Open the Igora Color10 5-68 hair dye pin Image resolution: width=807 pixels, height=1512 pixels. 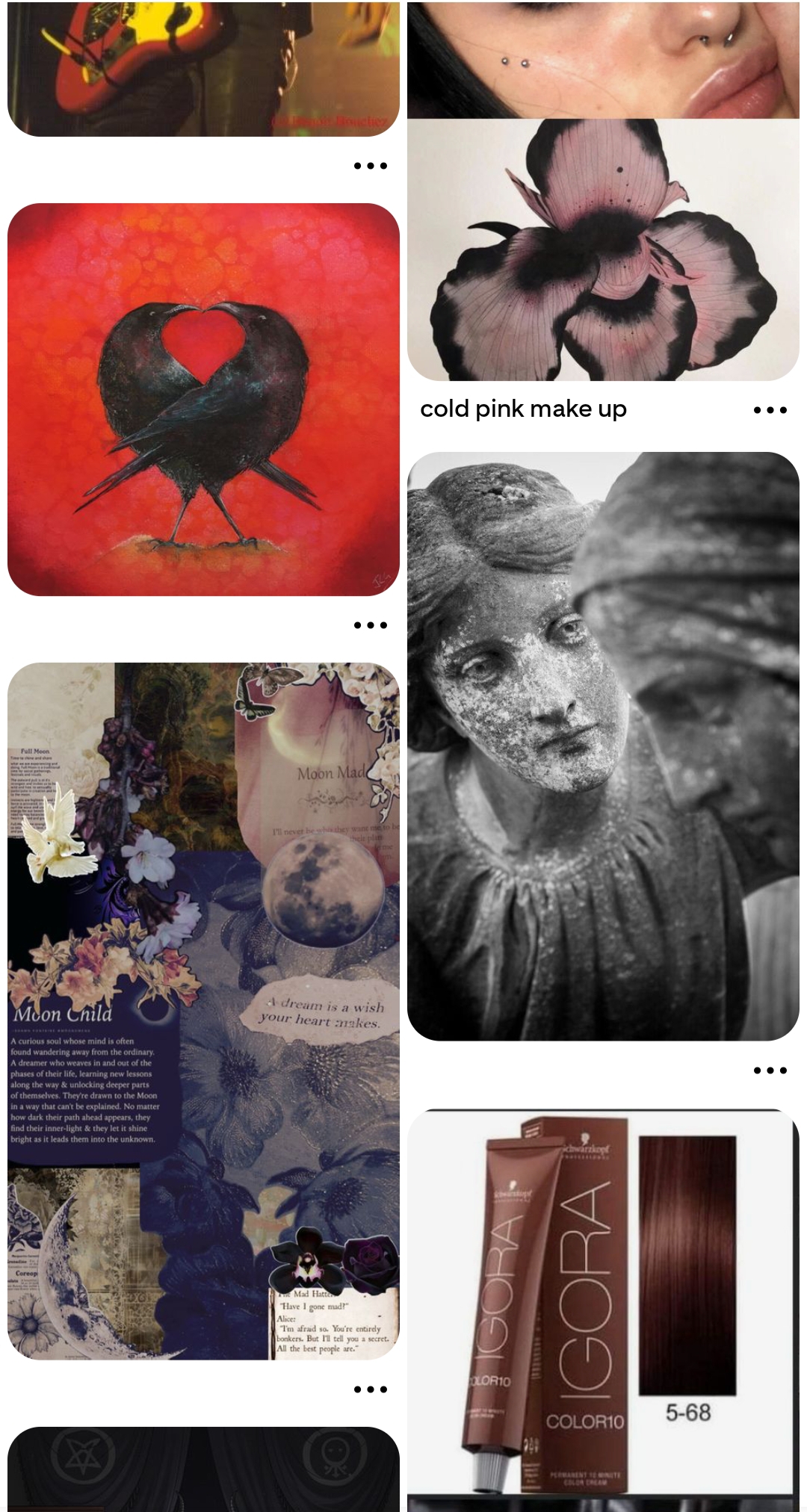[603, 1307]
